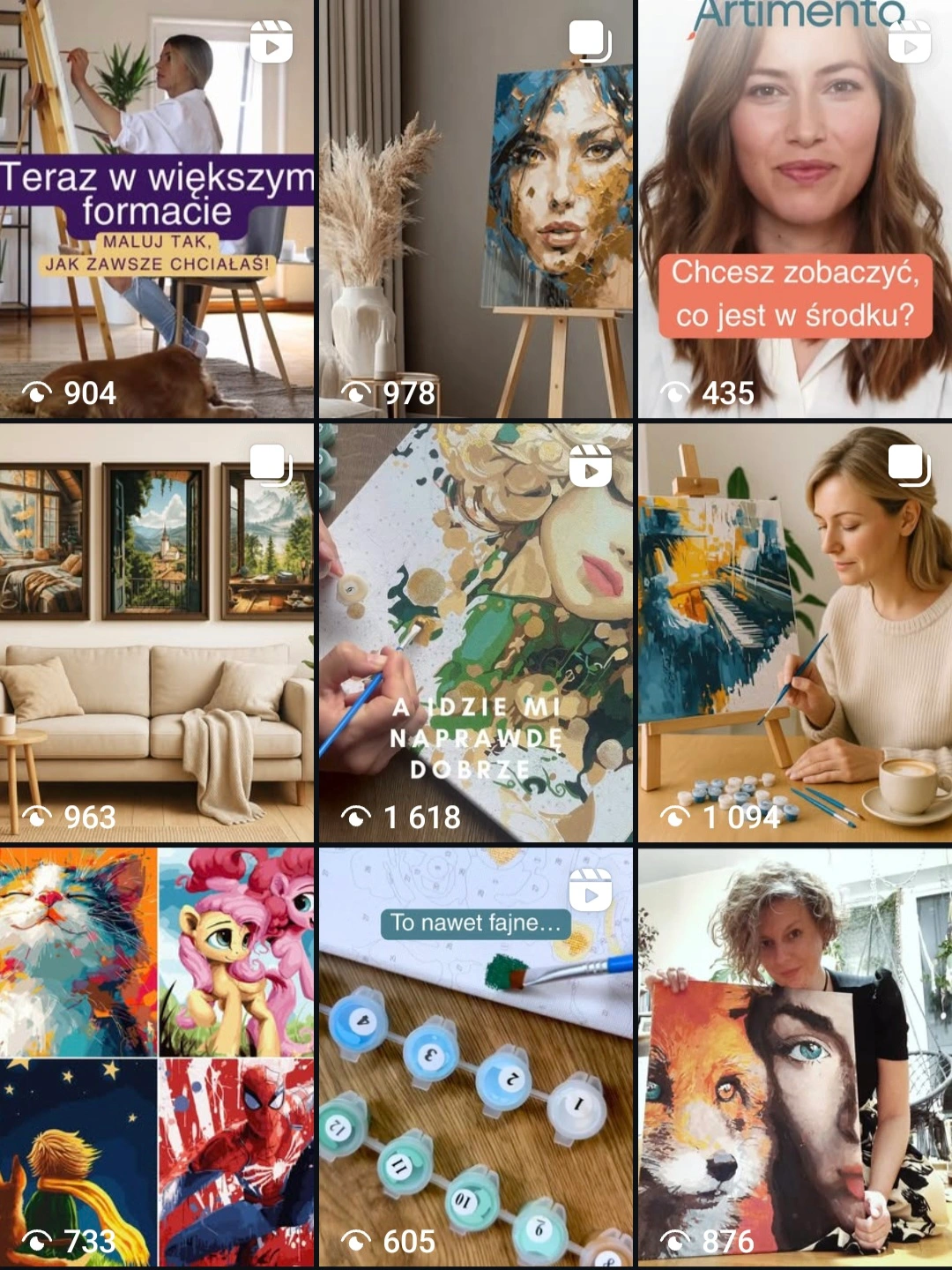Image resolution: width=952 pixels, height=1270 pixels.
Task: Open the reel 'Chcesz zobaczyć, co jest w środku?'
Action: coord(795,208)
